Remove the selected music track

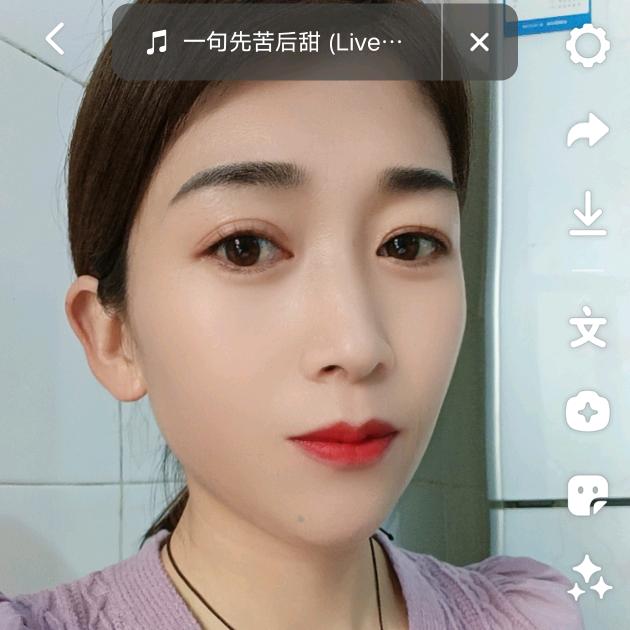[480, 42]
